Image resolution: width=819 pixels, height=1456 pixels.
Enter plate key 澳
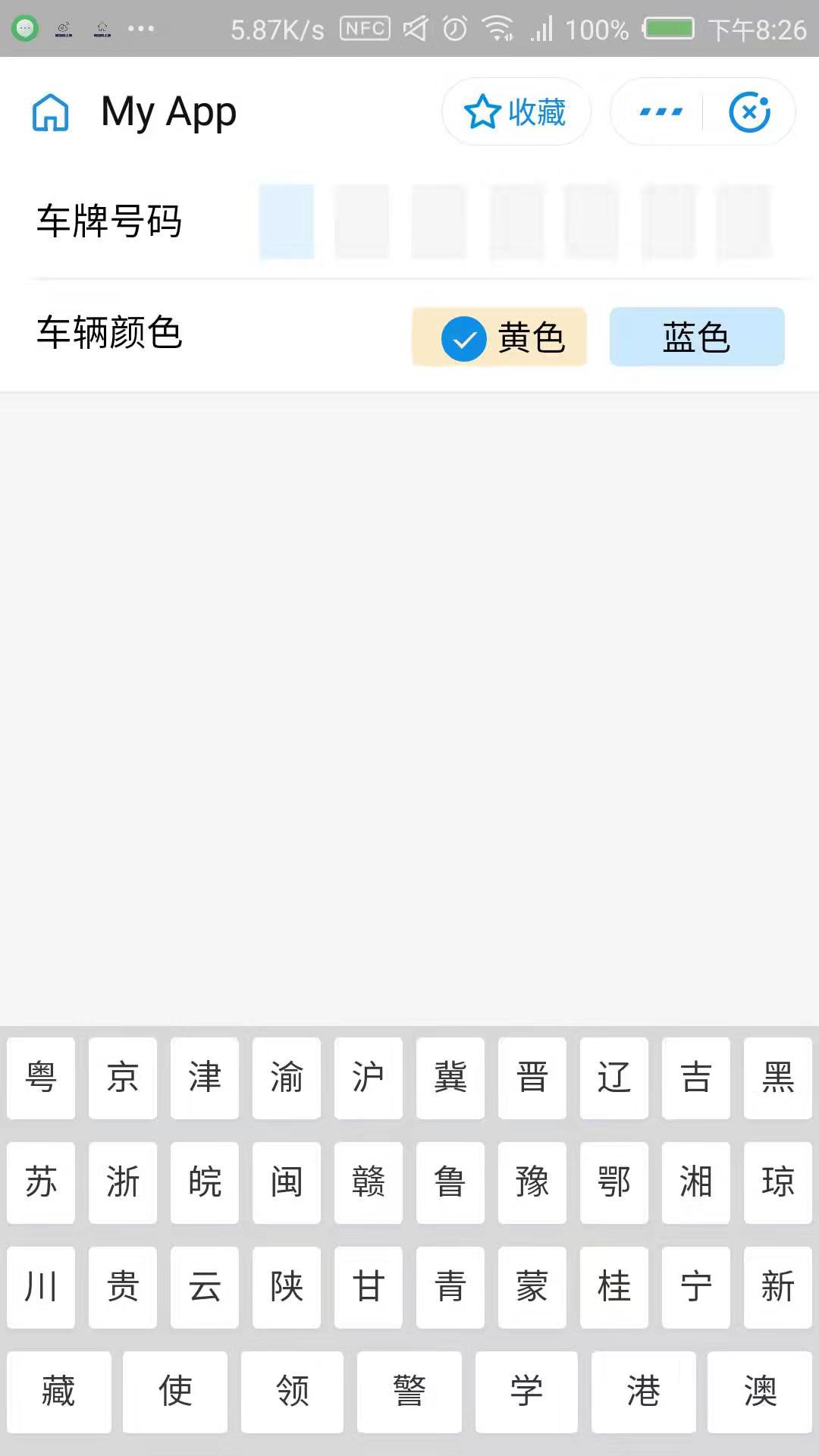pos(760,1392)
